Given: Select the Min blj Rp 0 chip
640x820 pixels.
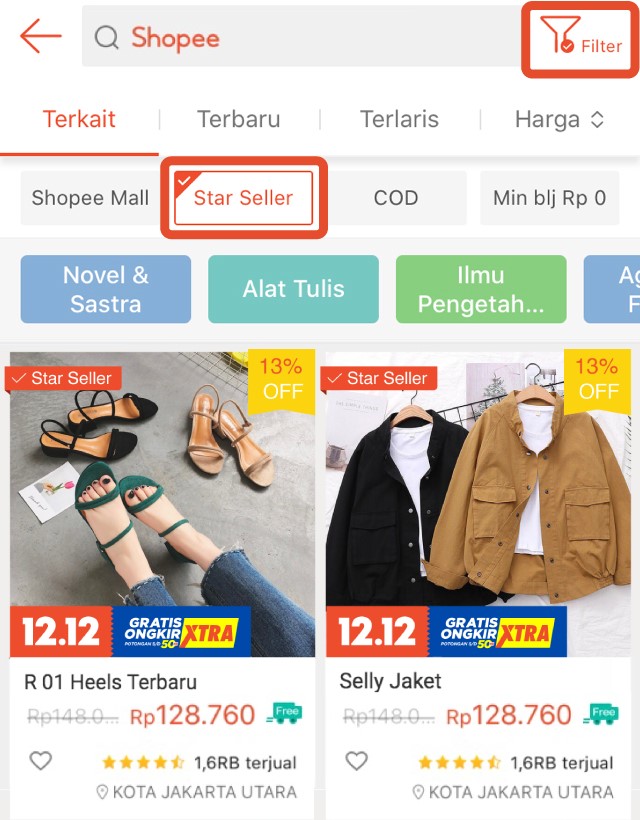Looking at the screenshot, I should (550, 198).
